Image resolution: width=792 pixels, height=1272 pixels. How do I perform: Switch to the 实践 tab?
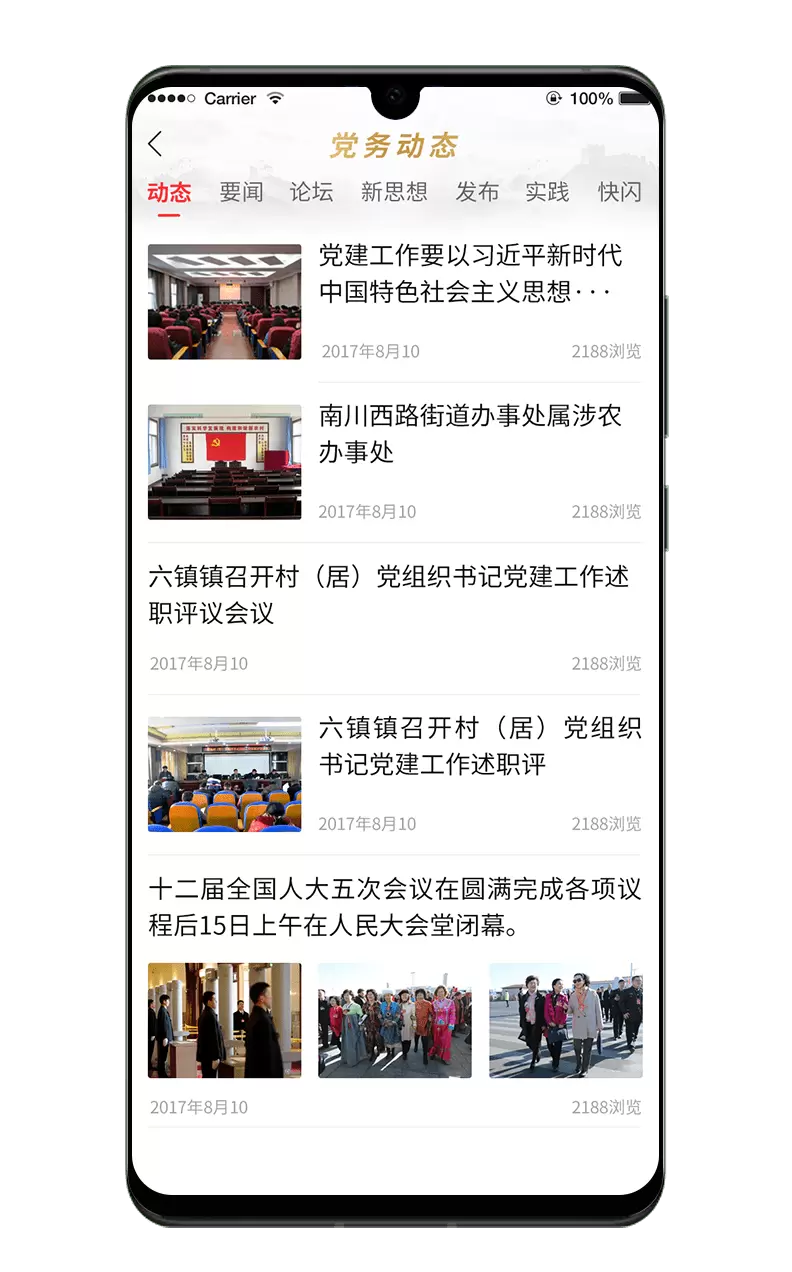click(x=547, y=192)
